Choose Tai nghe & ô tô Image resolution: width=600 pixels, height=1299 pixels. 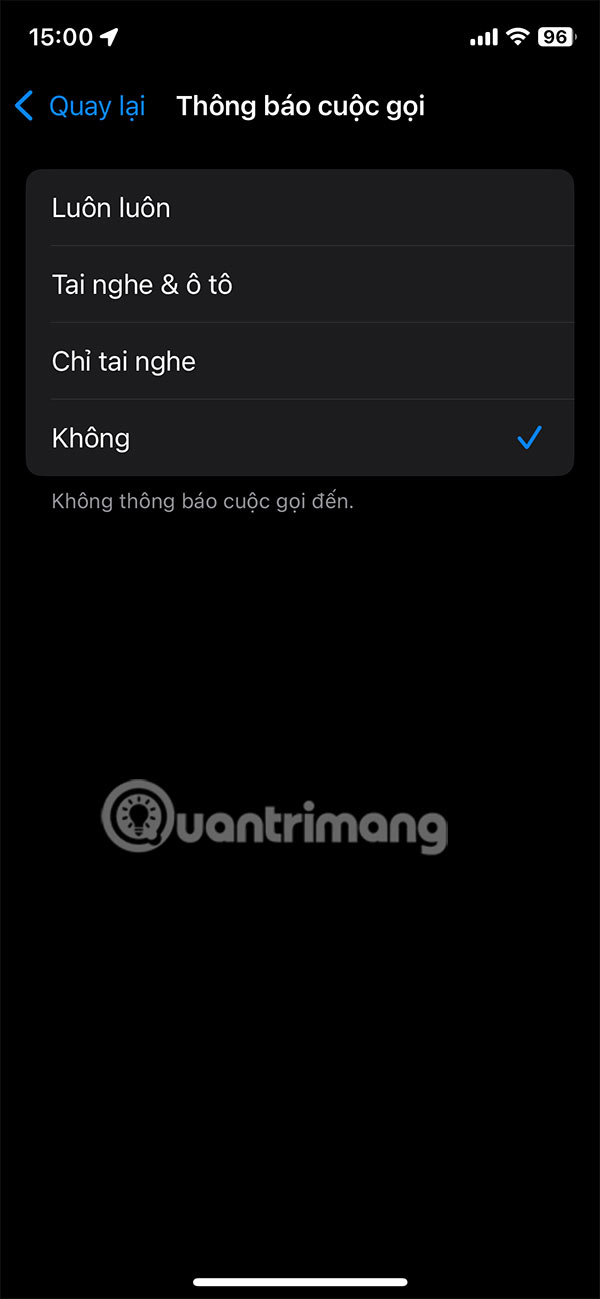click(300, 285)
